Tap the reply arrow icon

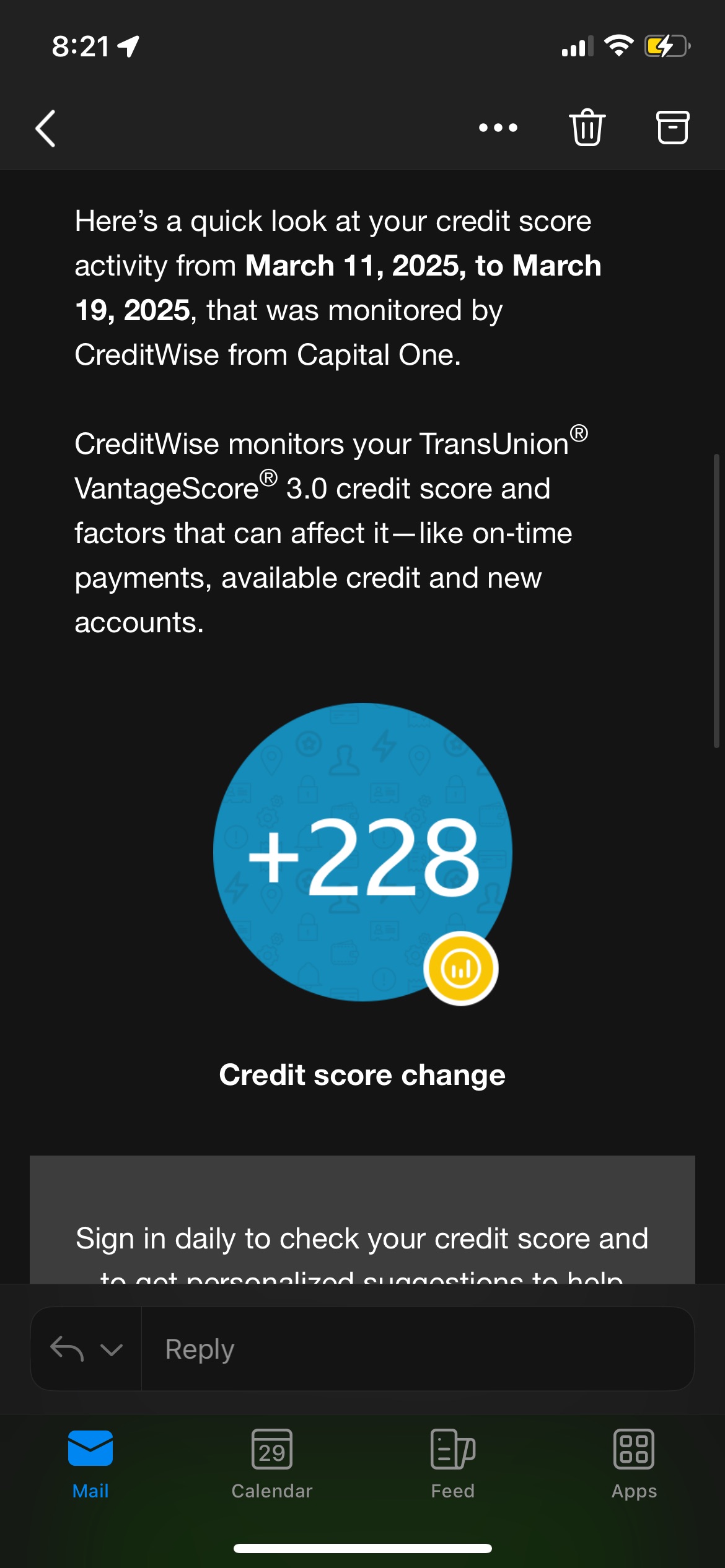(66, 1349)
